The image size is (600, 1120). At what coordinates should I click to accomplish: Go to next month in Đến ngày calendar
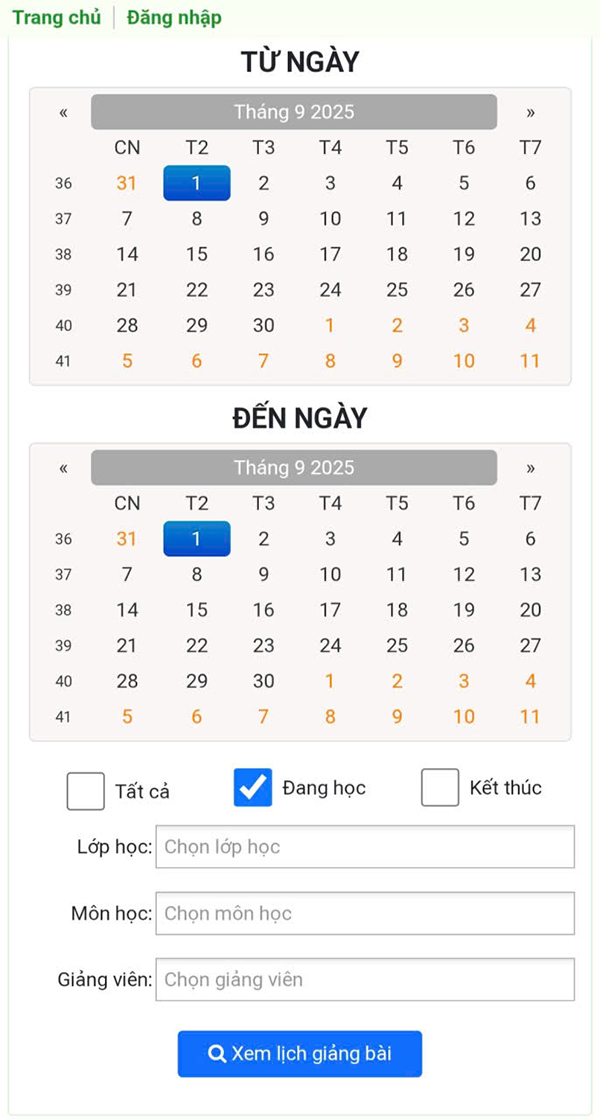[530, 468]
